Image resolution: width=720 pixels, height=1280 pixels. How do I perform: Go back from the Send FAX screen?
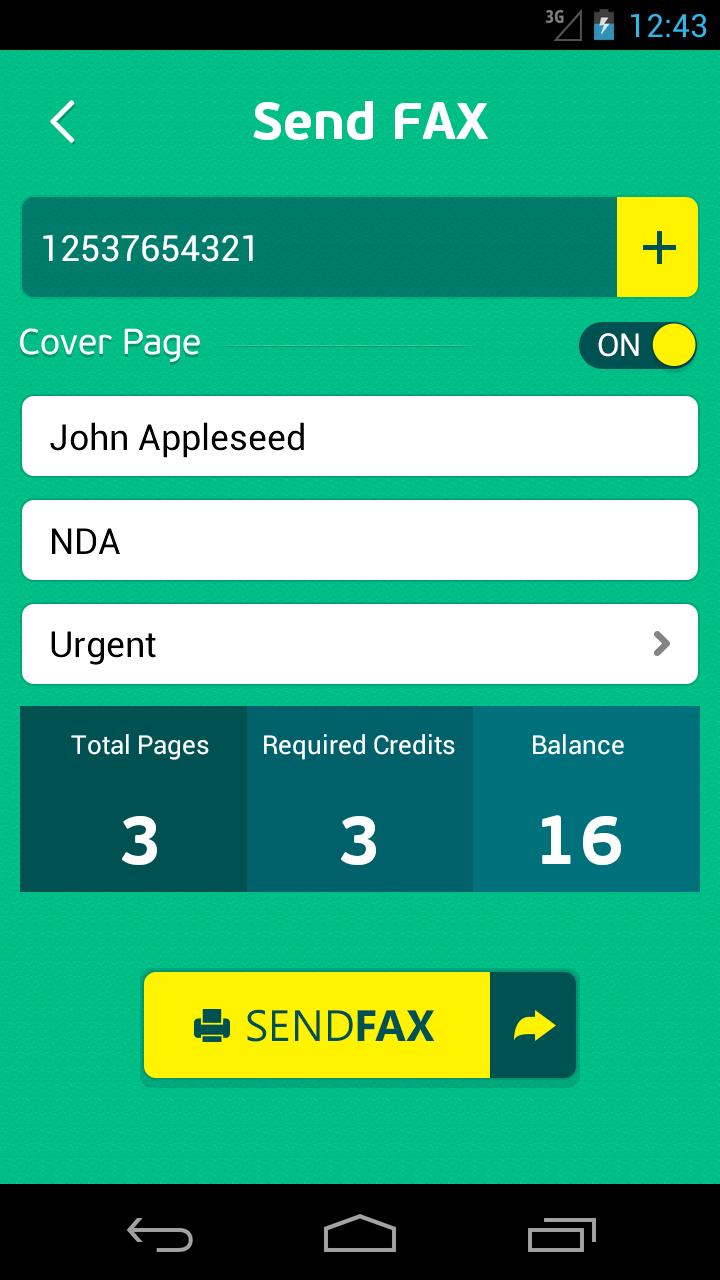[63, 122]
